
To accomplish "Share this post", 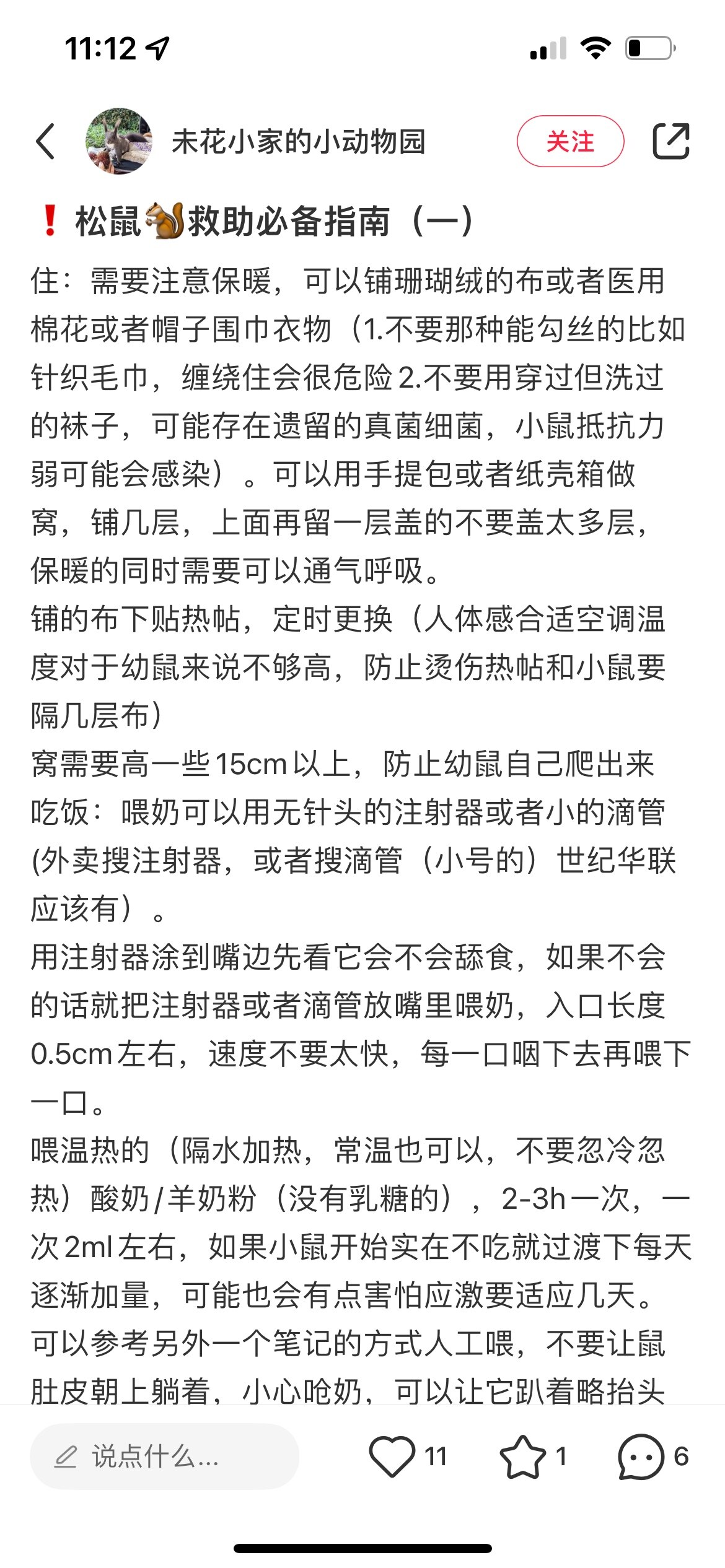I will tap(671, 141).
